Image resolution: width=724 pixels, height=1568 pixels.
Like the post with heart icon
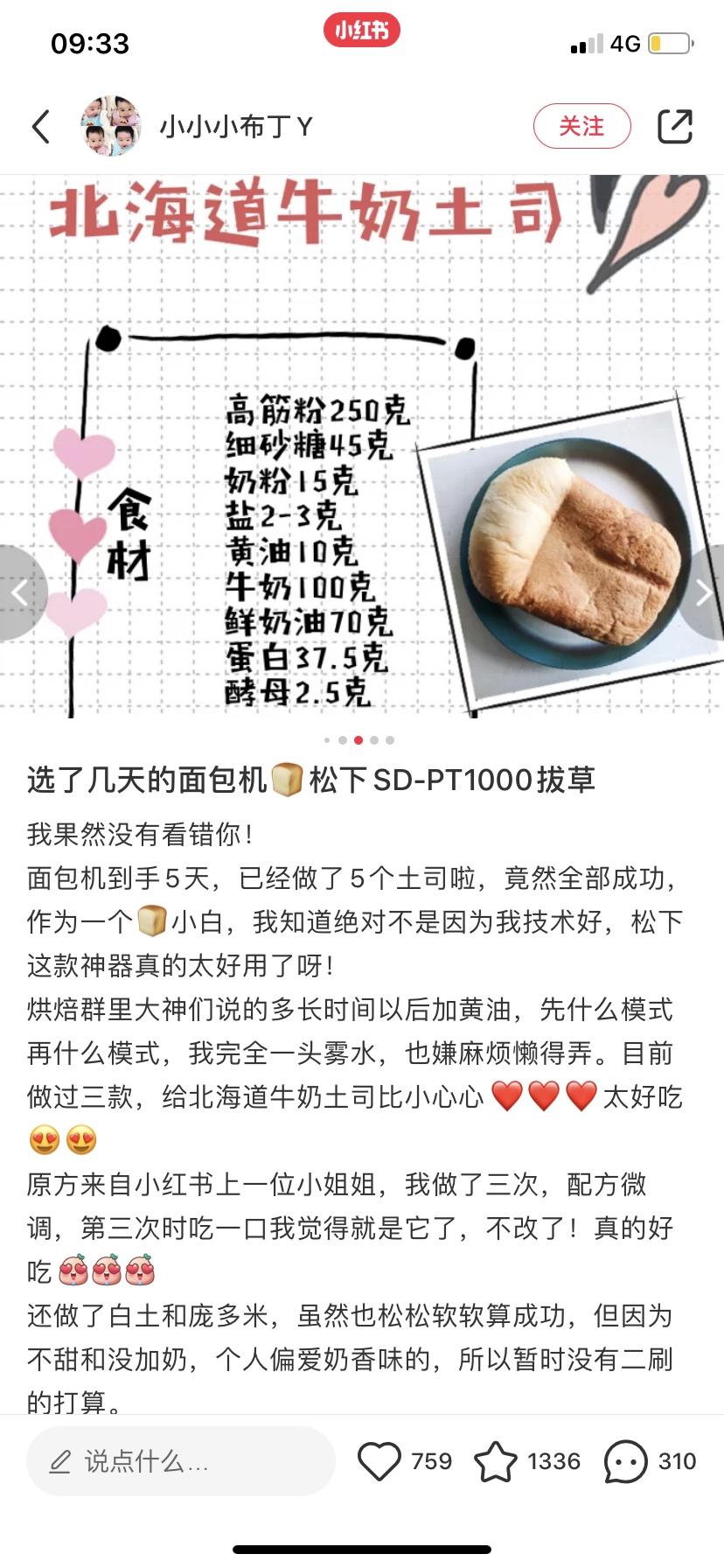379,1461
